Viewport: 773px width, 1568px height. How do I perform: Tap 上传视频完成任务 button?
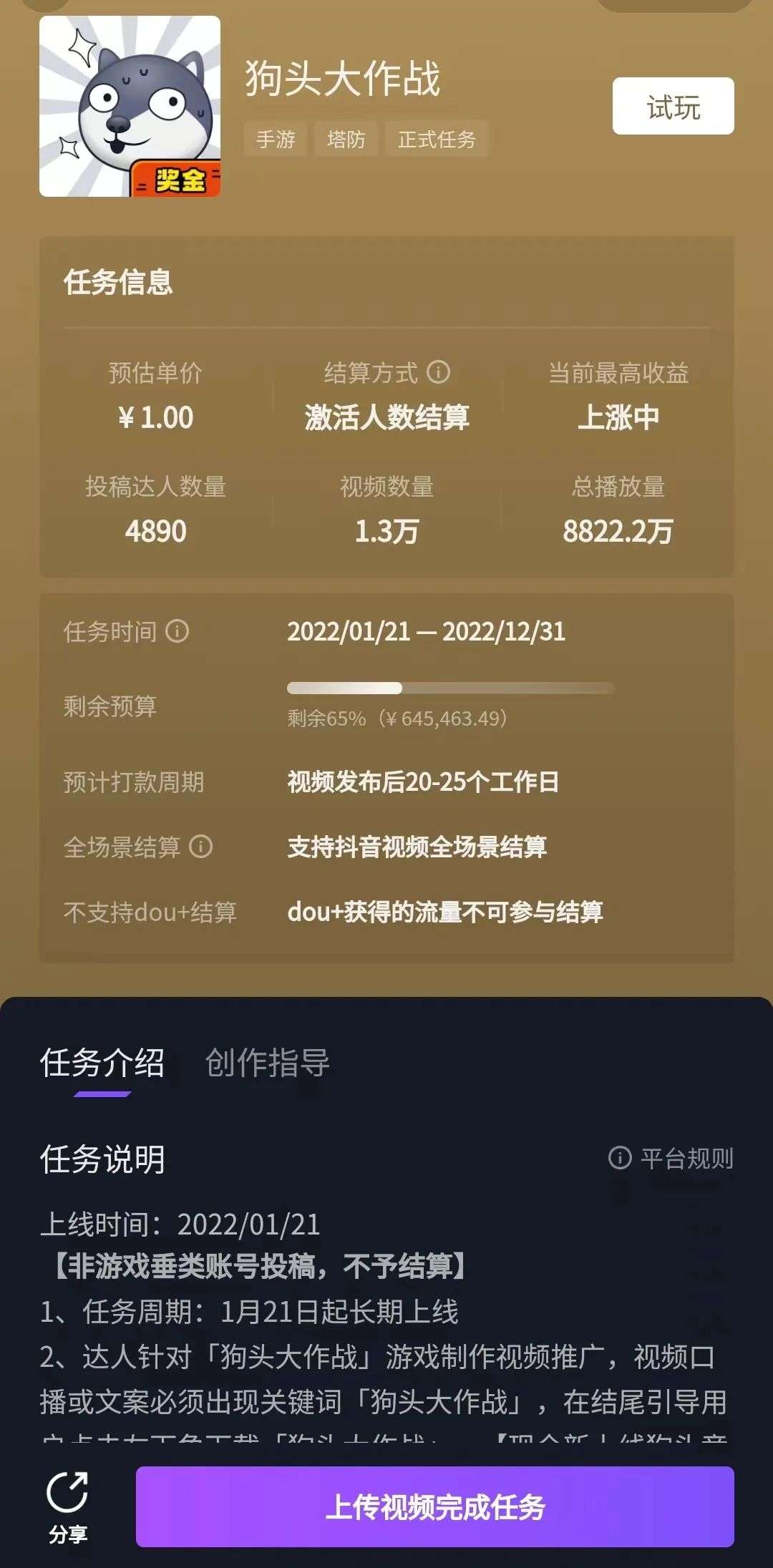pyautogui.click(x=434, y=1507)
